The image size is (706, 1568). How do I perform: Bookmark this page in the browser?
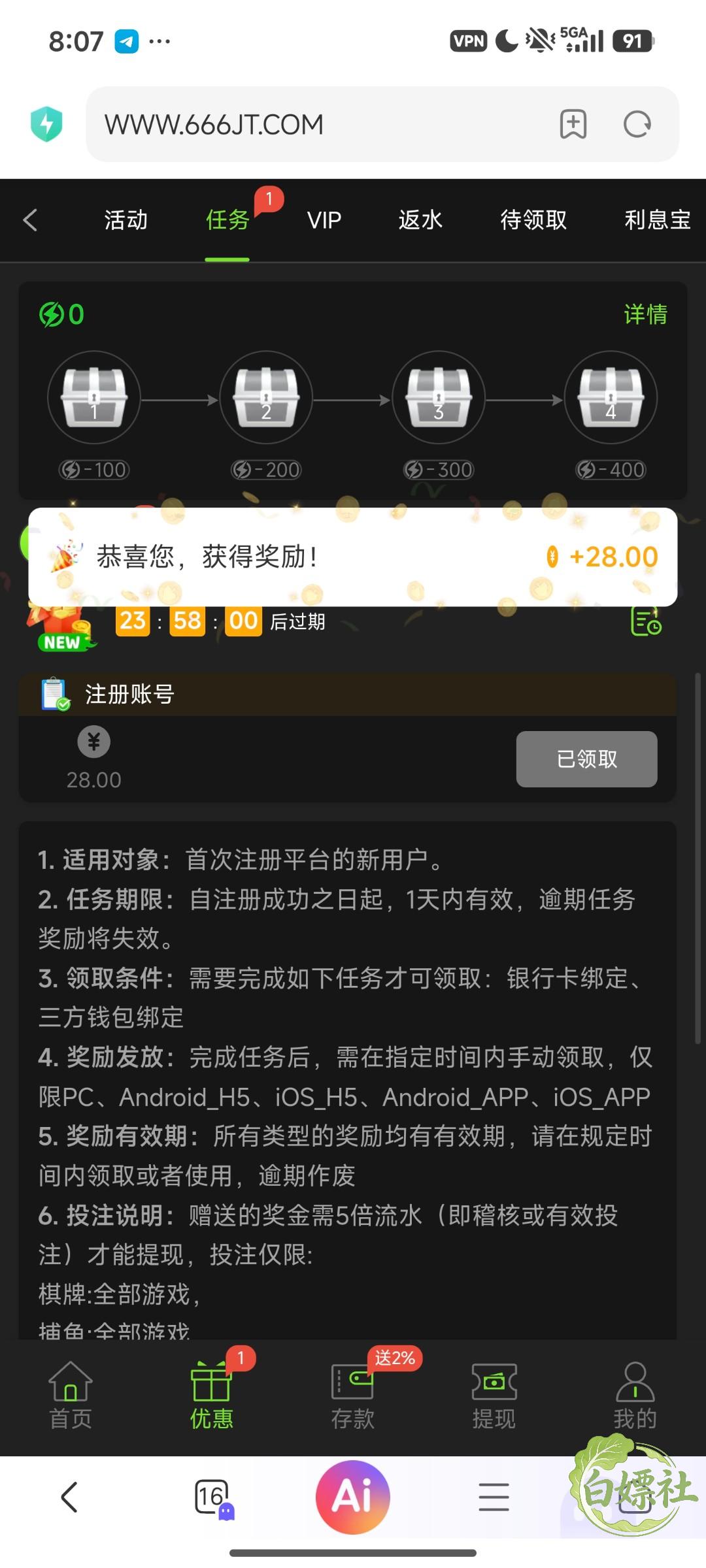pyautogui.click(x=573, y=124)
